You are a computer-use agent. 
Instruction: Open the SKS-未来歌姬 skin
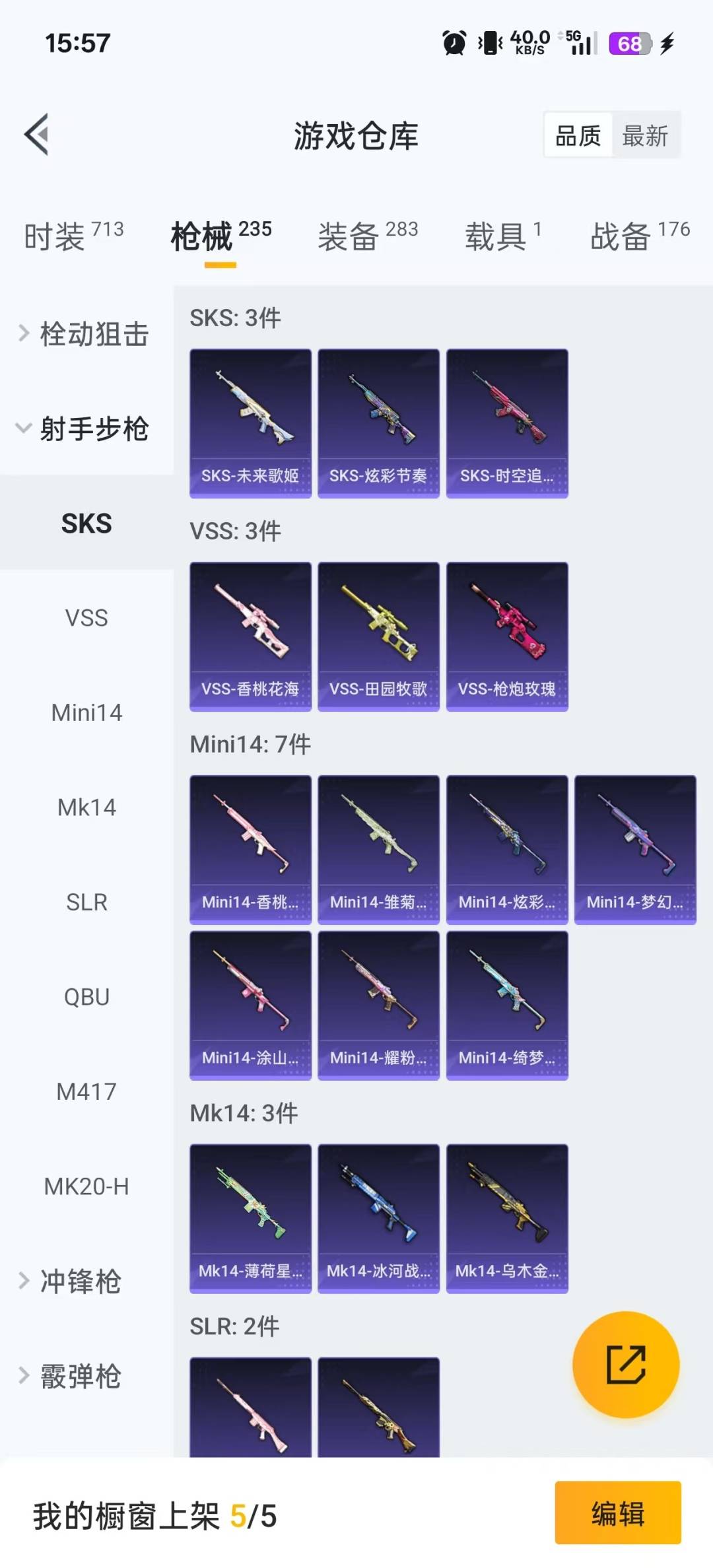pos(250,423)
